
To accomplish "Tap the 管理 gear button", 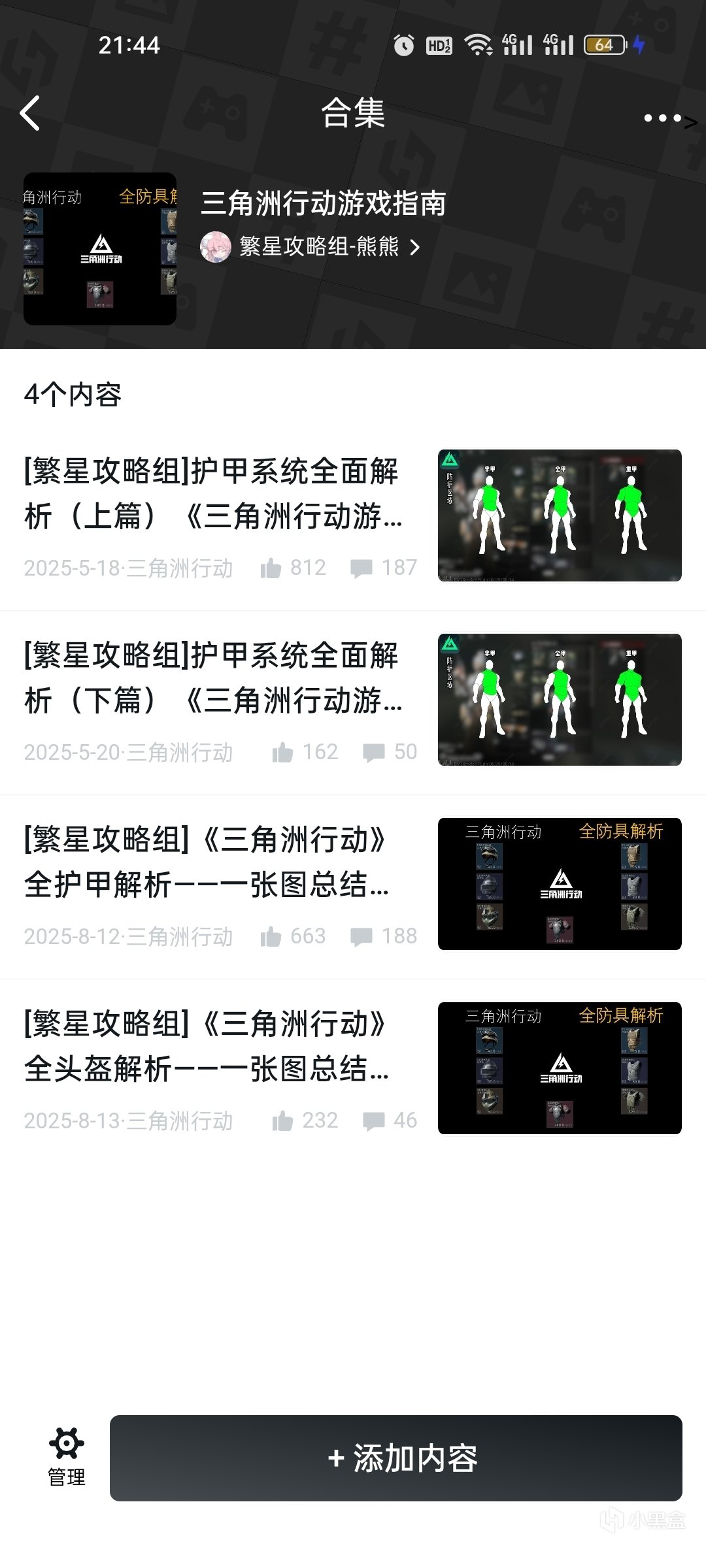I will click(x=66, y=1457).
